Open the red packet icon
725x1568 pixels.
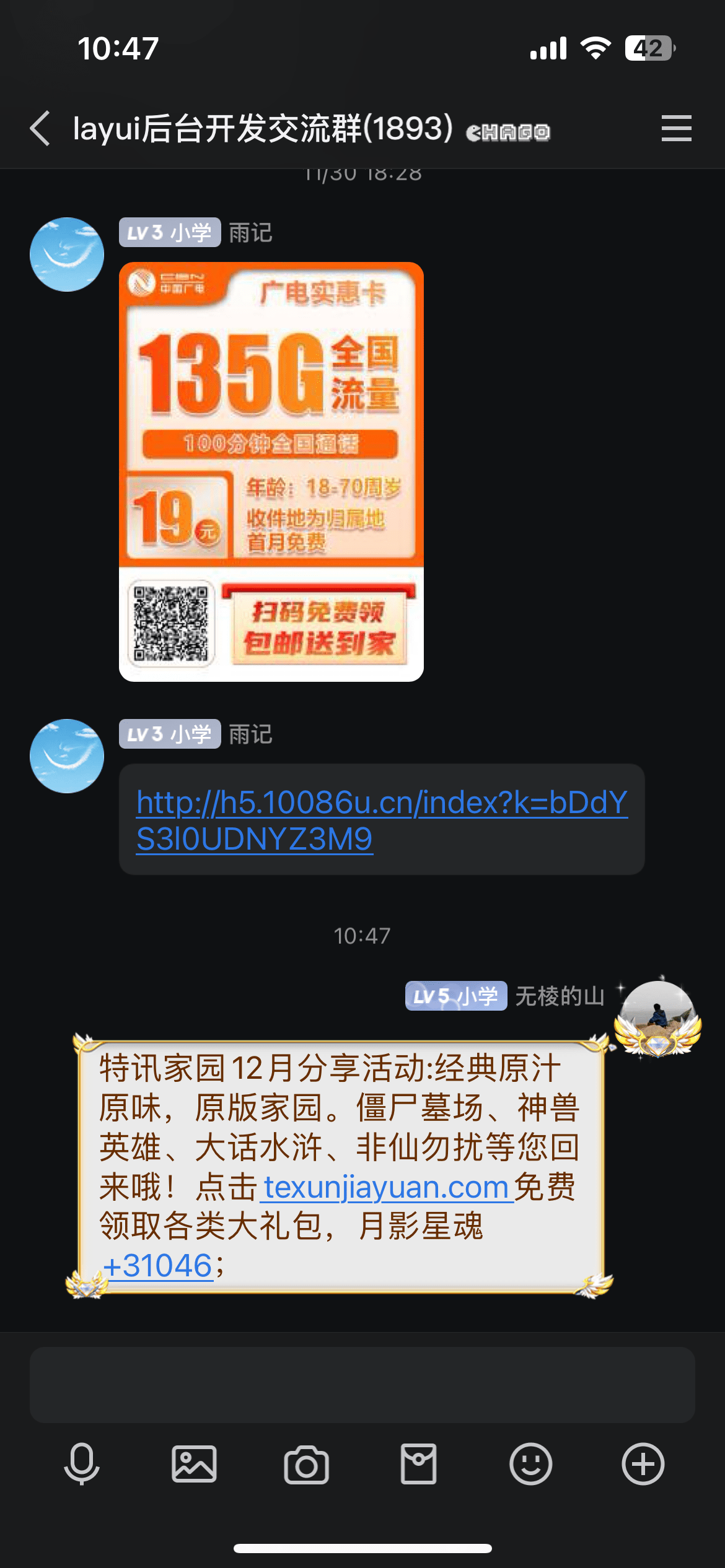[x=418, y=1464]
